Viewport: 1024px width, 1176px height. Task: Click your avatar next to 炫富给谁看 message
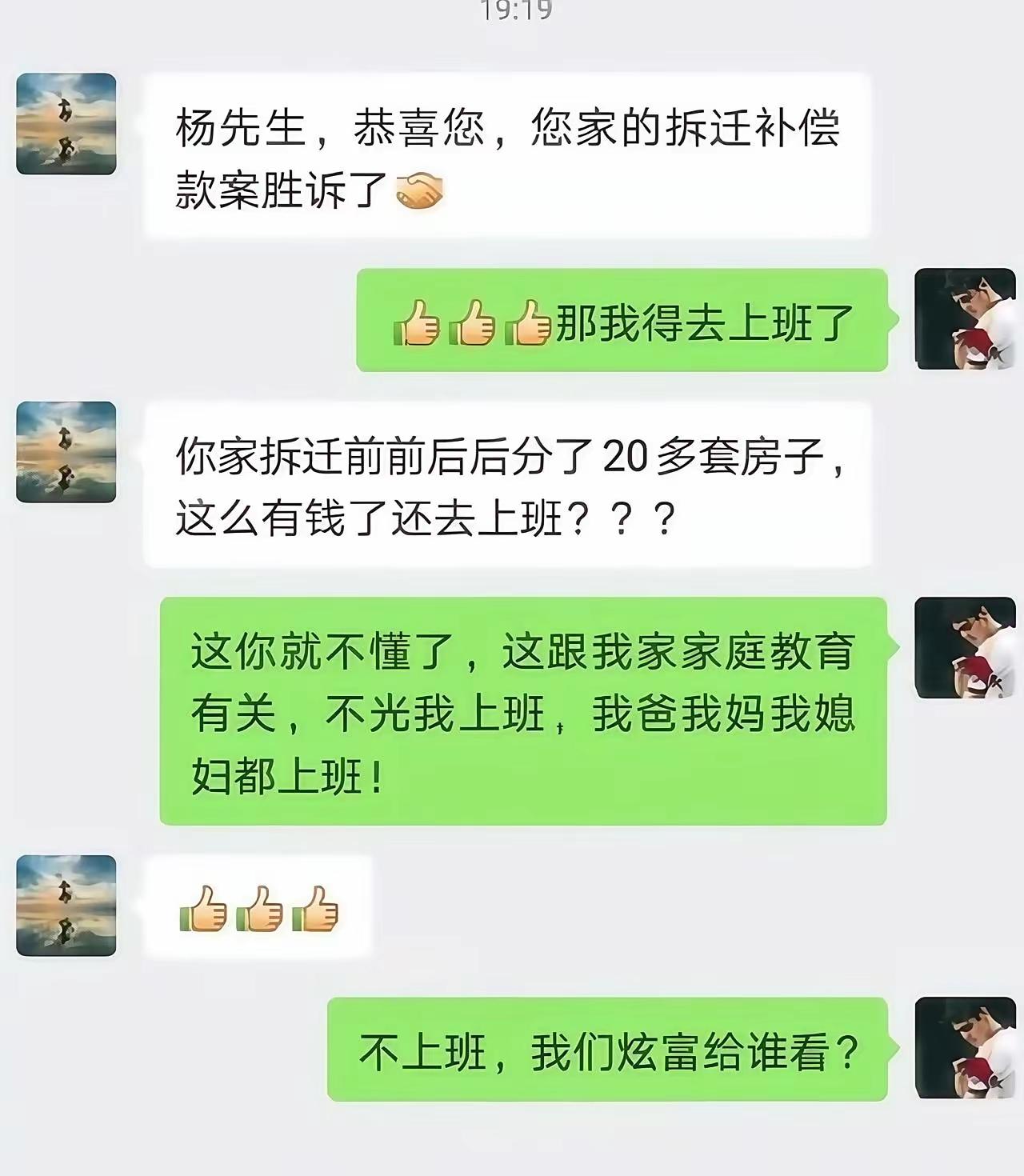[966, 1048]
